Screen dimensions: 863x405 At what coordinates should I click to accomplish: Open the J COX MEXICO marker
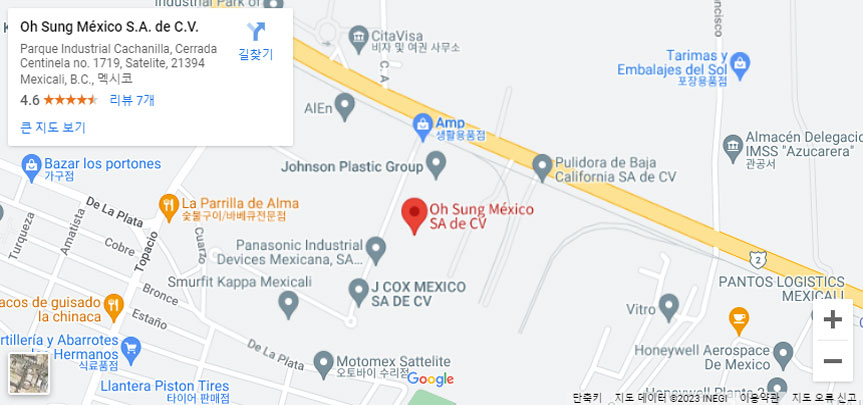pyautogui.click(x=359, y=292)
